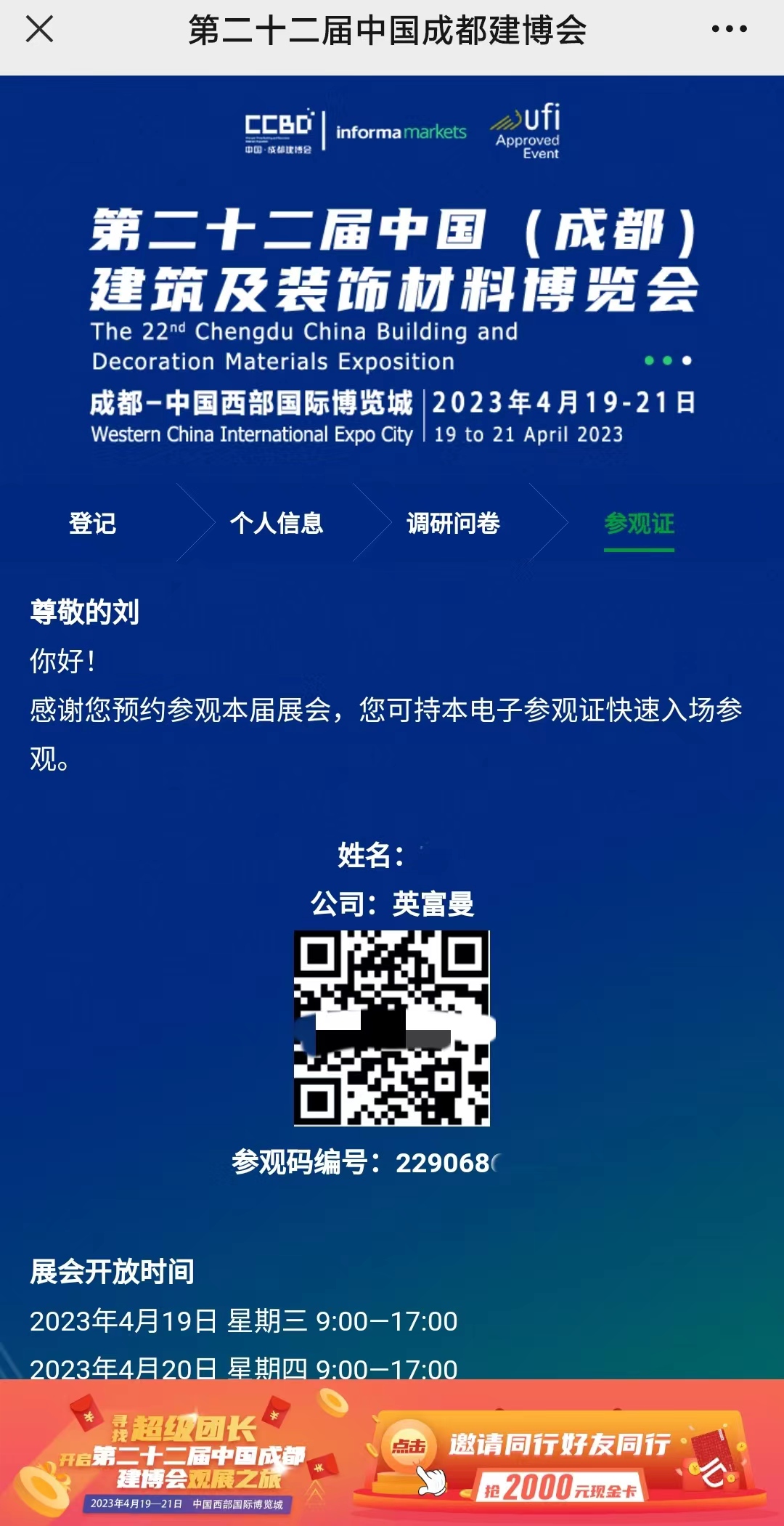Tap 点击 to invite friends
784x1526 pixels.
click(409, 1445)
